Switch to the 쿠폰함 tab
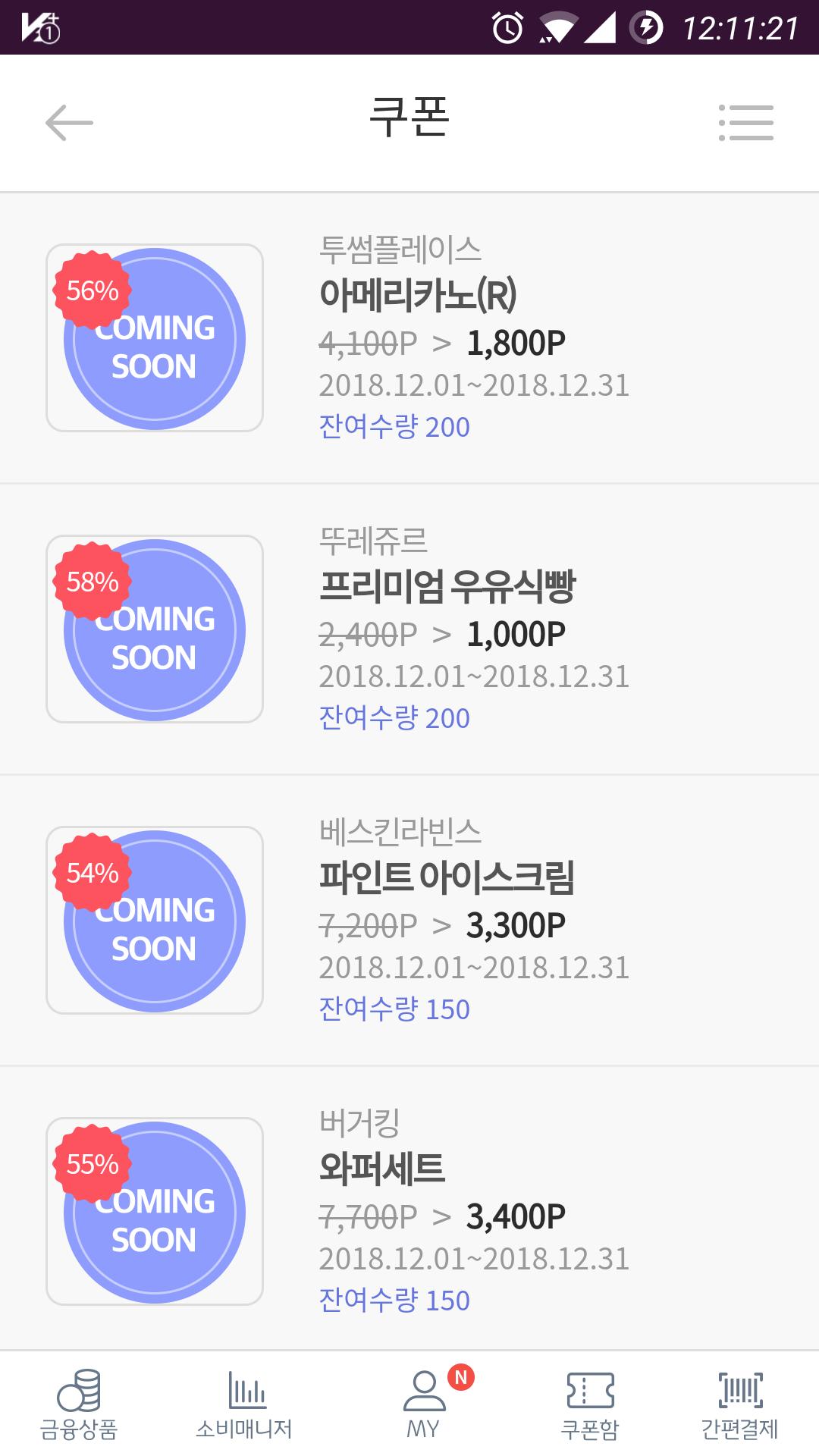 pos(590,1404)
